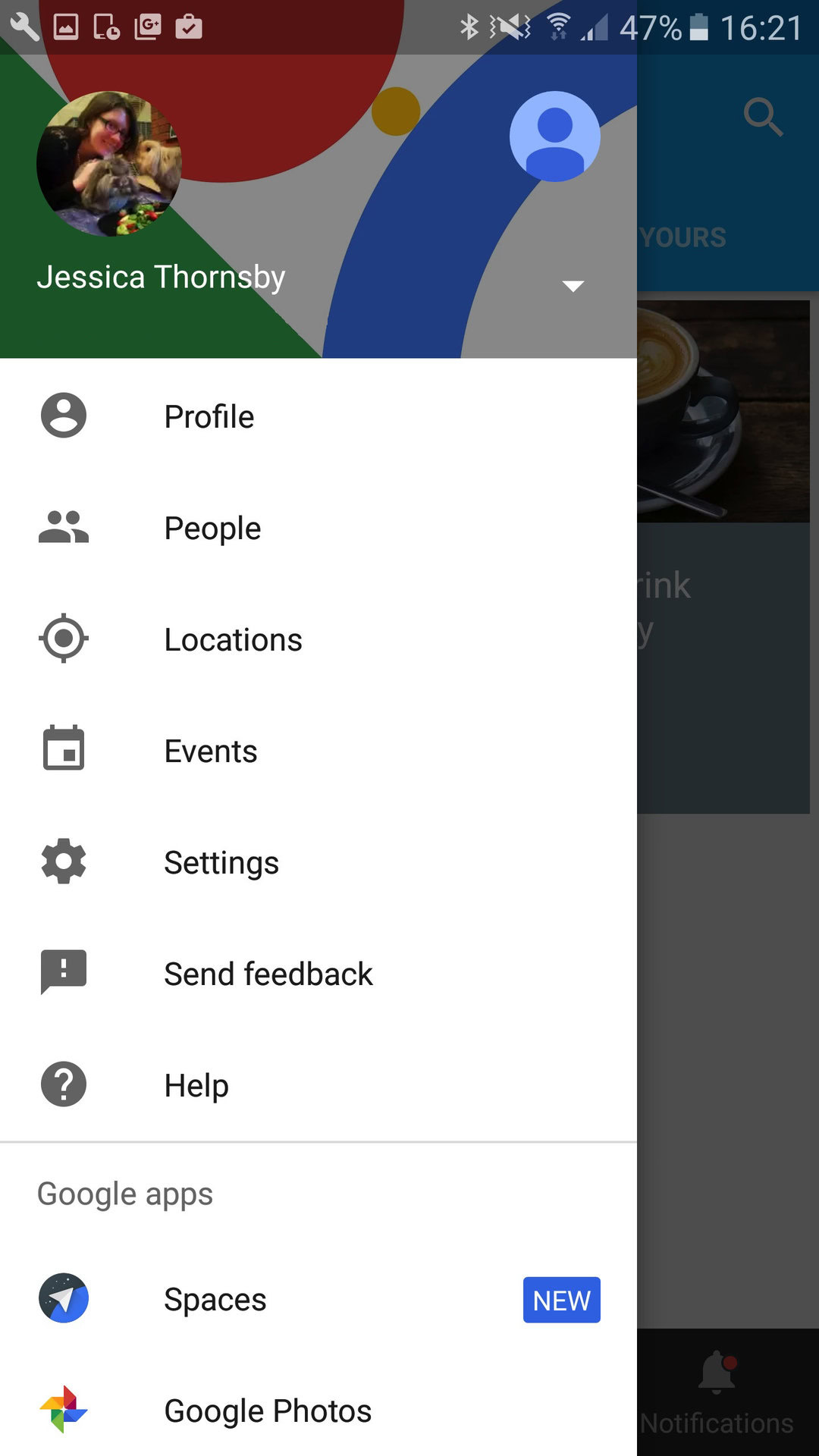Select the second account avatar

[x=554, y=137]
